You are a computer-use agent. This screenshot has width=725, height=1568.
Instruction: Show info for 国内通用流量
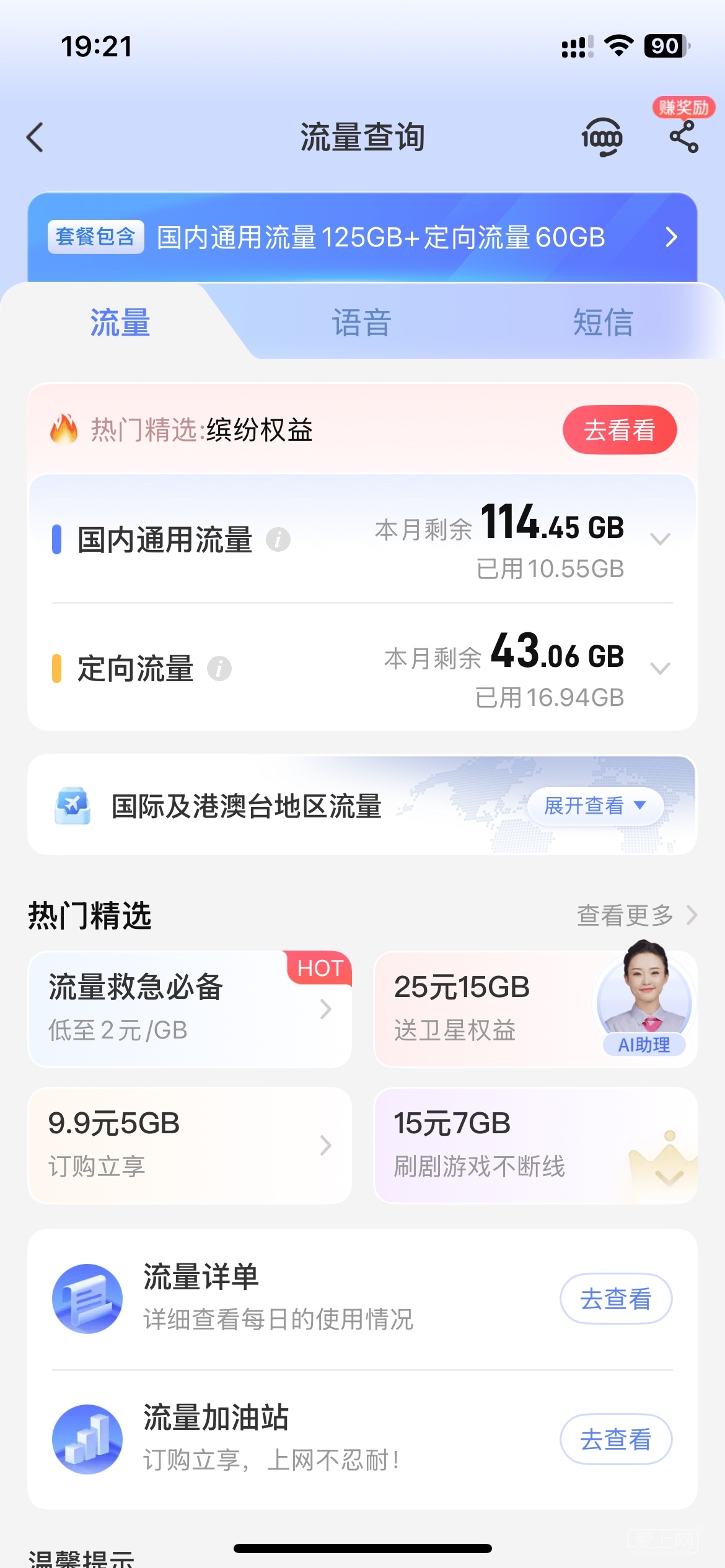coord(278,539)
